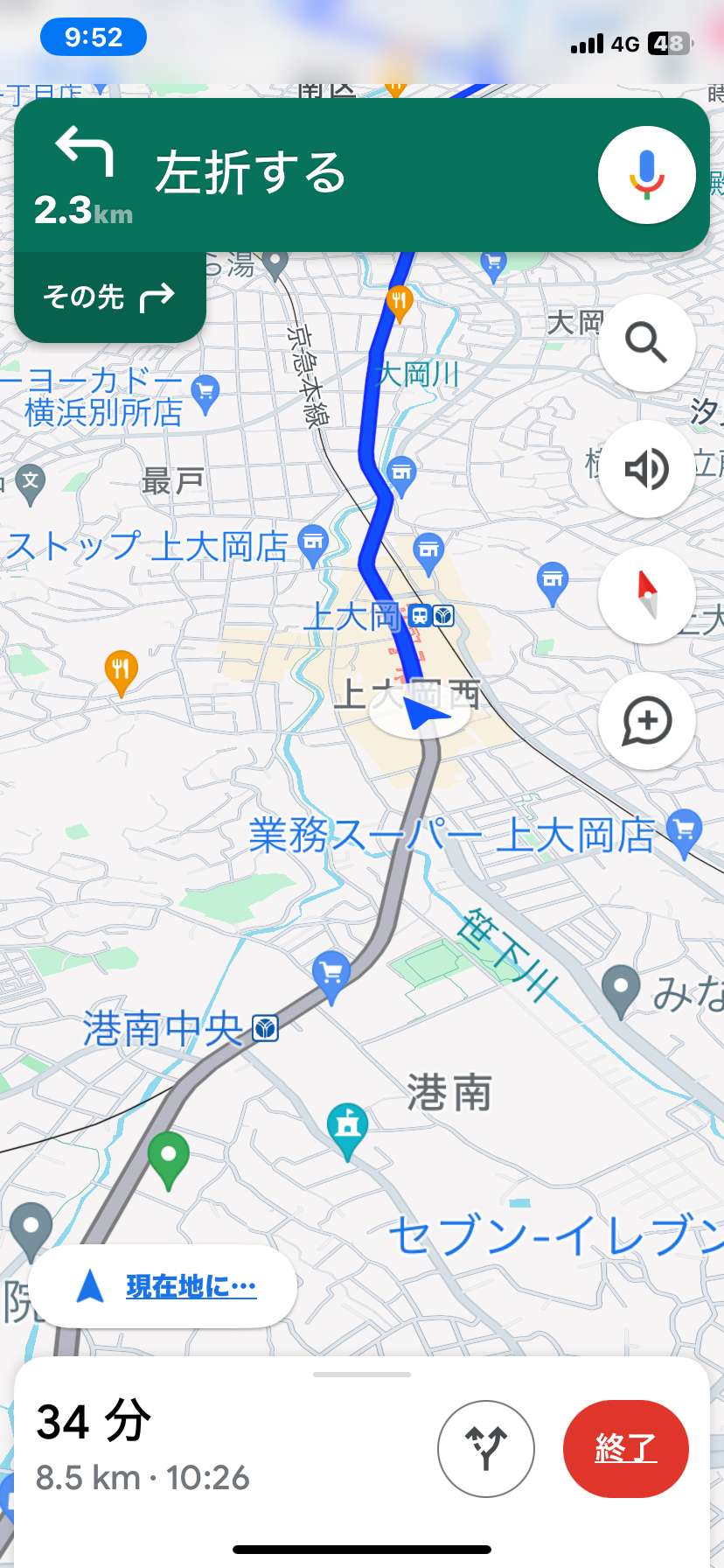This screenshot has height=1568, width=724.
Task: Select the 港南中央 station marker
Action: point(265,1028)
